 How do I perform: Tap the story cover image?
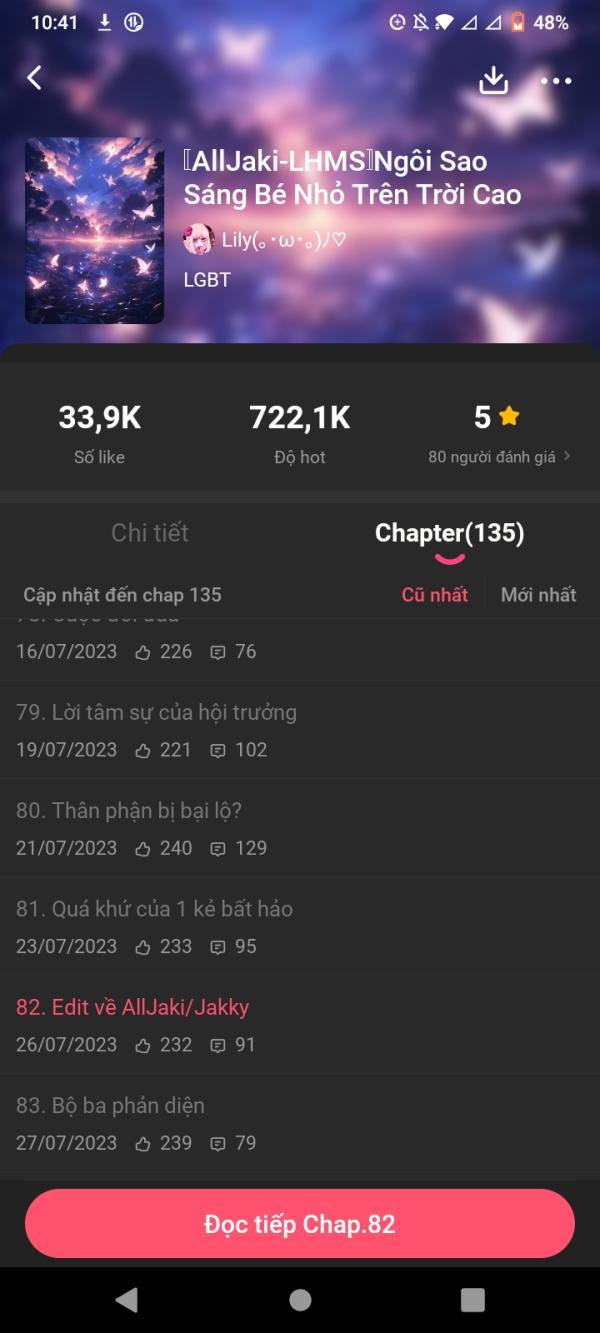pos(94,231)
